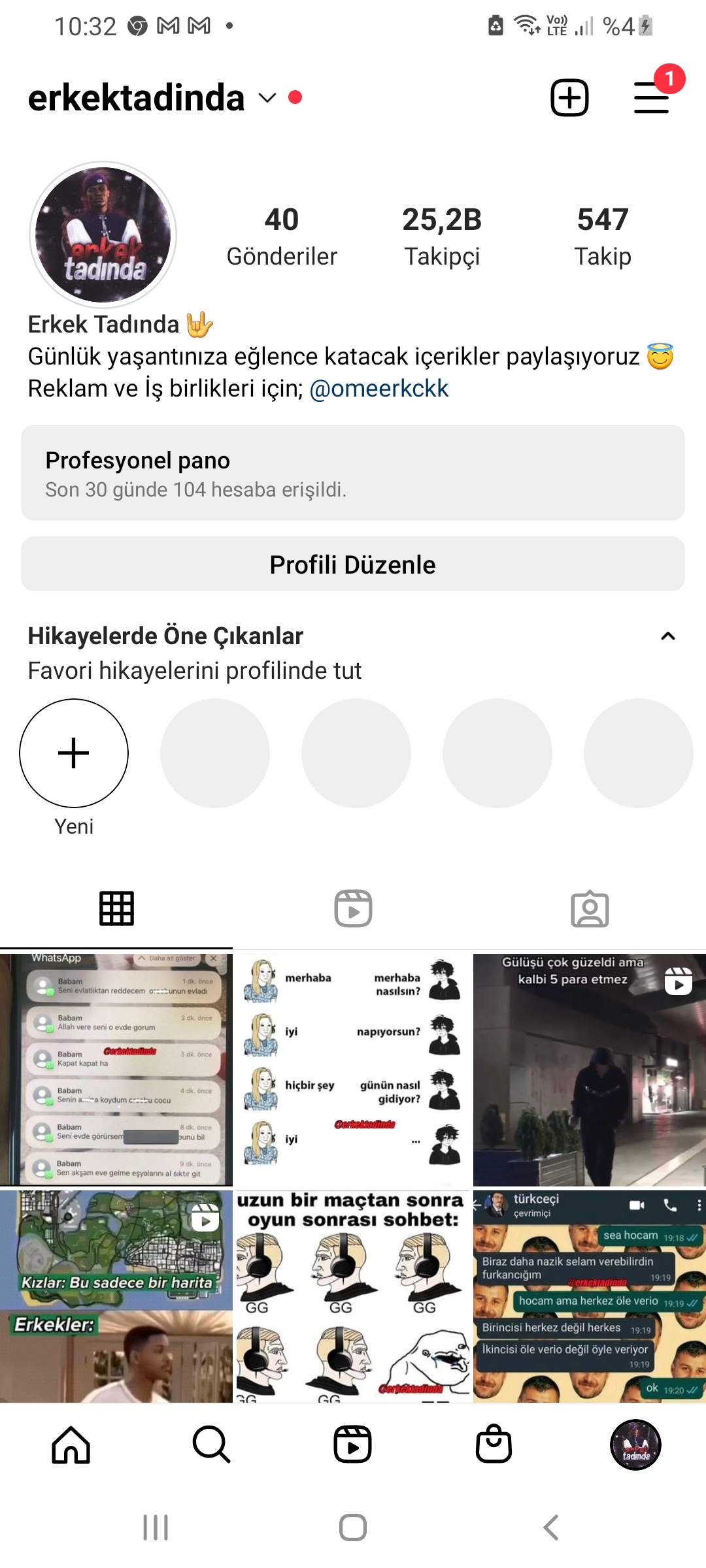The height and width of the screenshot is (1568, 706).
Task: Collapse the Hikayelerde Öne Çıkanlar section
Action: point(668,636)
